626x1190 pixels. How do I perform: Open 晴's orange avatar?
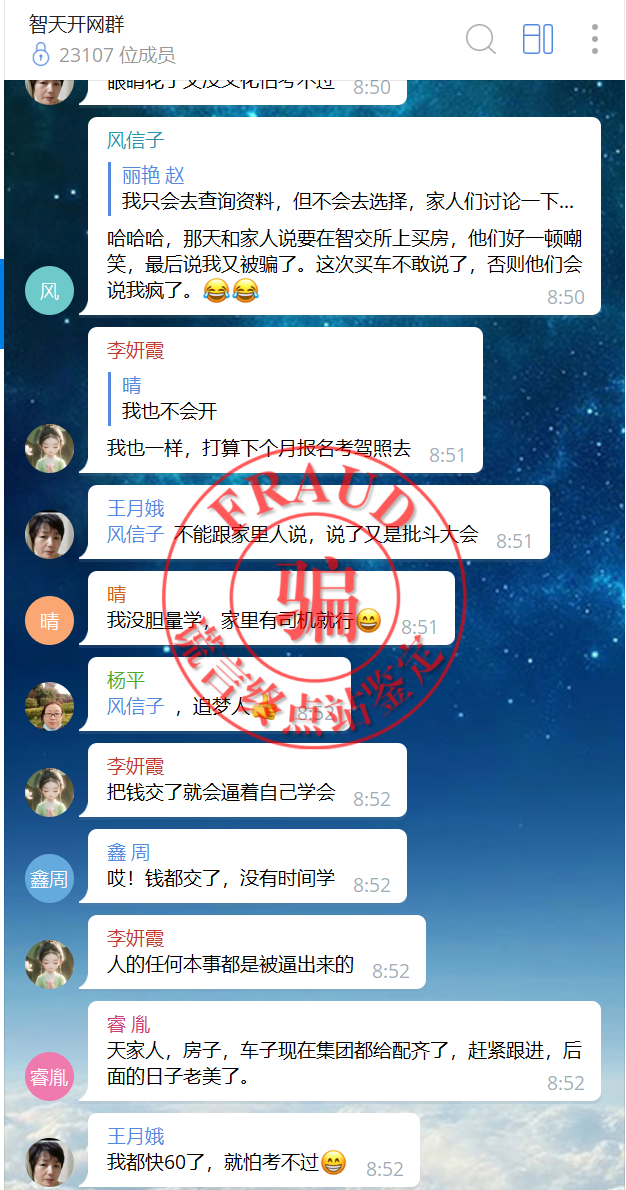pos(49,620)
